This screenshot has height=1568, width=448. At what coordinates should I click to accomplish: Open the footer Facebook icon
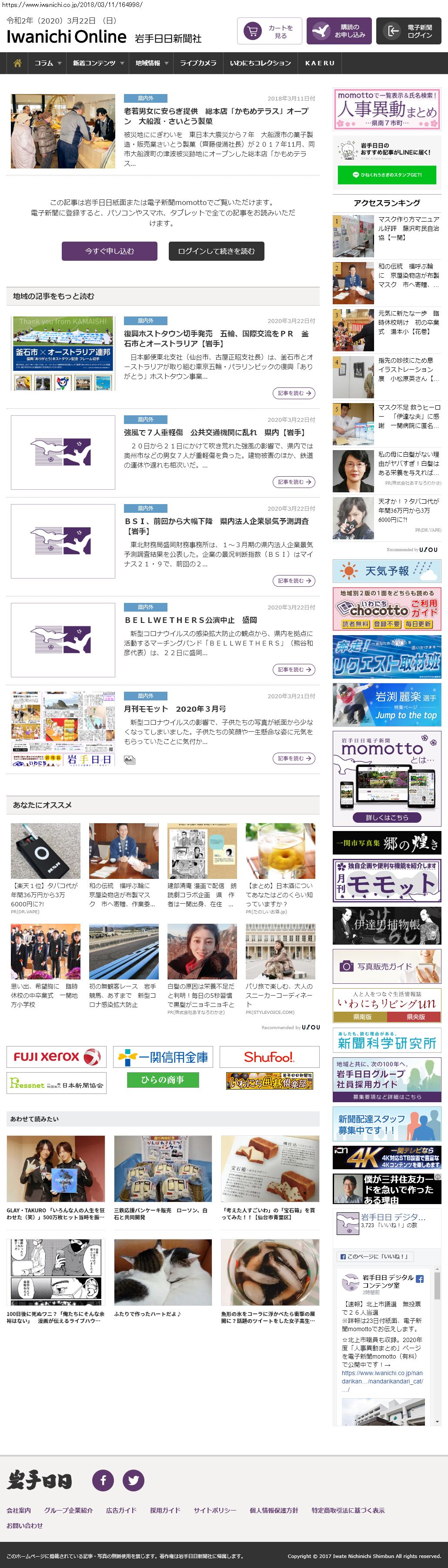(104, 1480)
